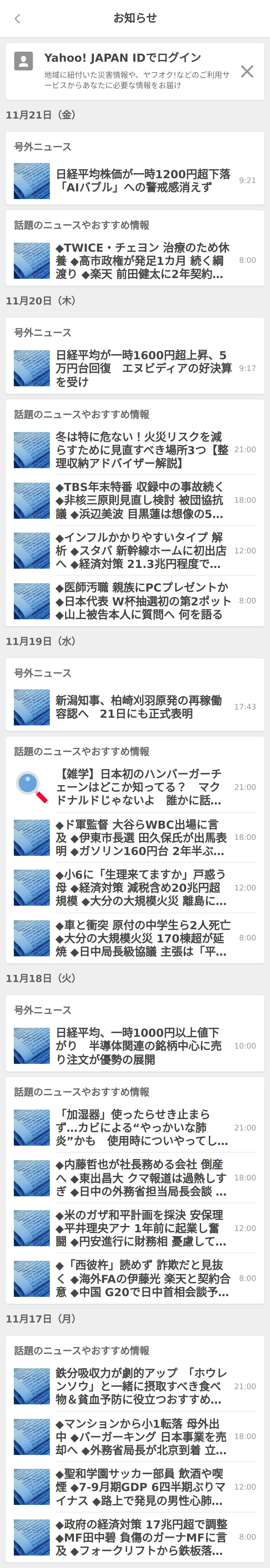Read 日経平均が一時1600円超上昇 news
This screenshot has height=1568, width=270.
[135, 368]
